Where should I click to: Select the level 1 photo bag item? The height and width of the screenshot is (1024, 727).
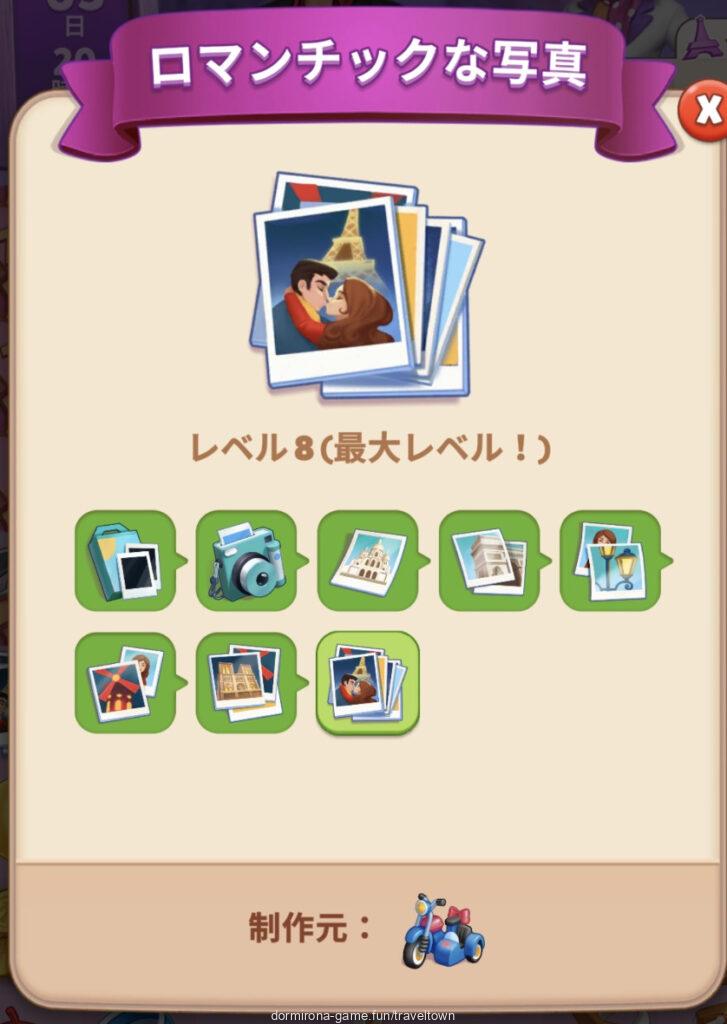coord(125,560)
